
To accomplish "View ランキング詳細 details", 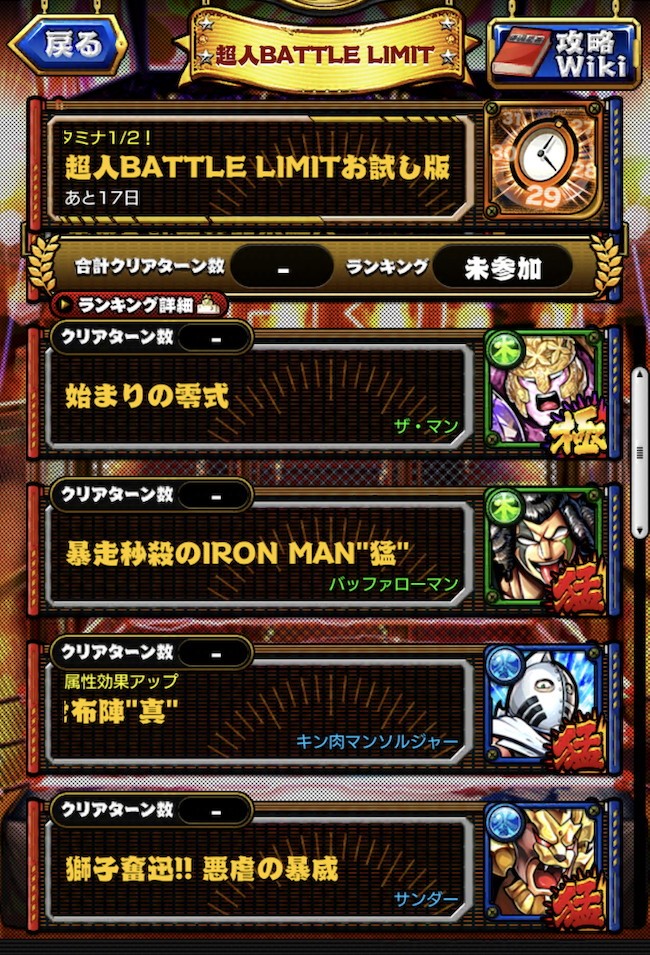I will coord(138,305).
